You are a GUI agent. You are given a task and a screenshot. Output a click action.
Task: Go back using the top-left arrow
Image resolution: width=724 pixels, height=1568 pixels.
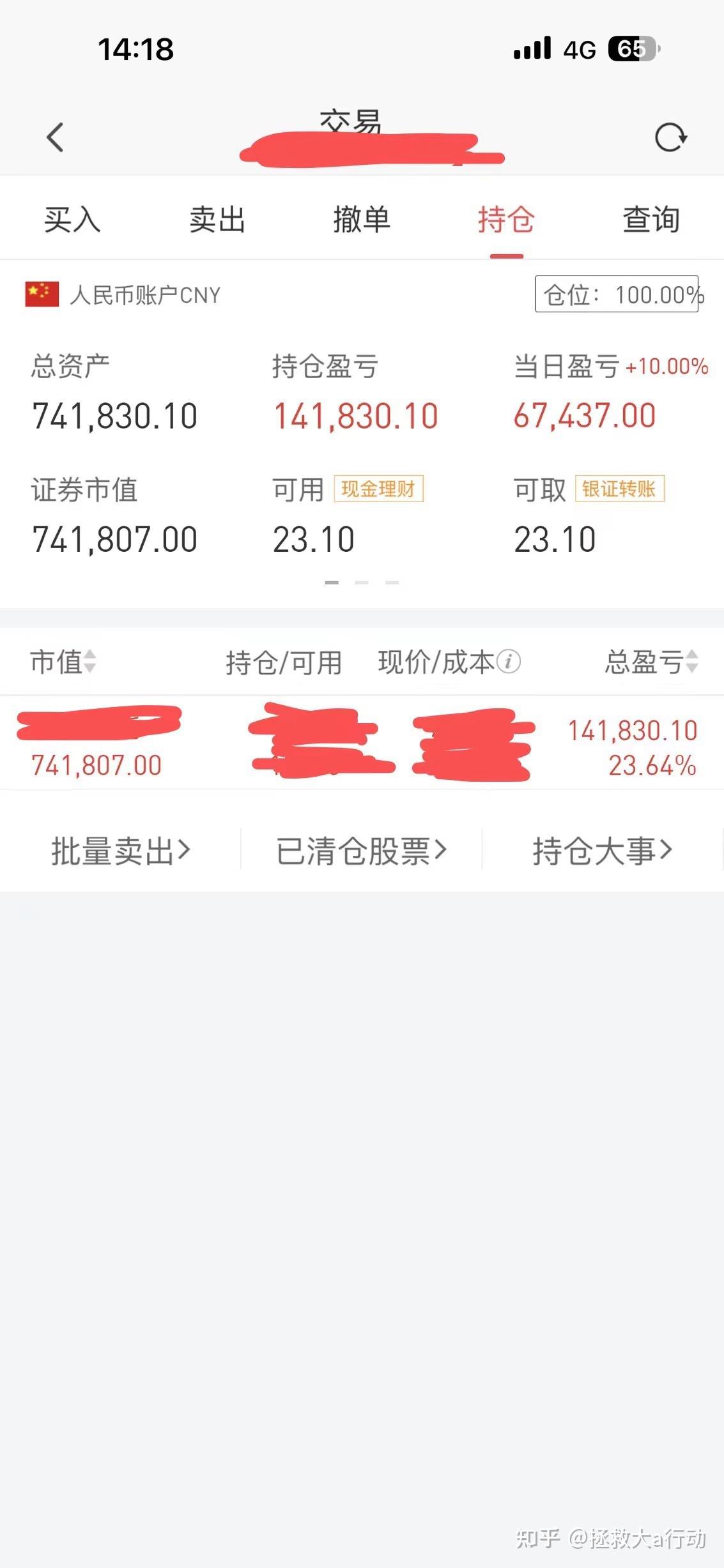(56, 137)
